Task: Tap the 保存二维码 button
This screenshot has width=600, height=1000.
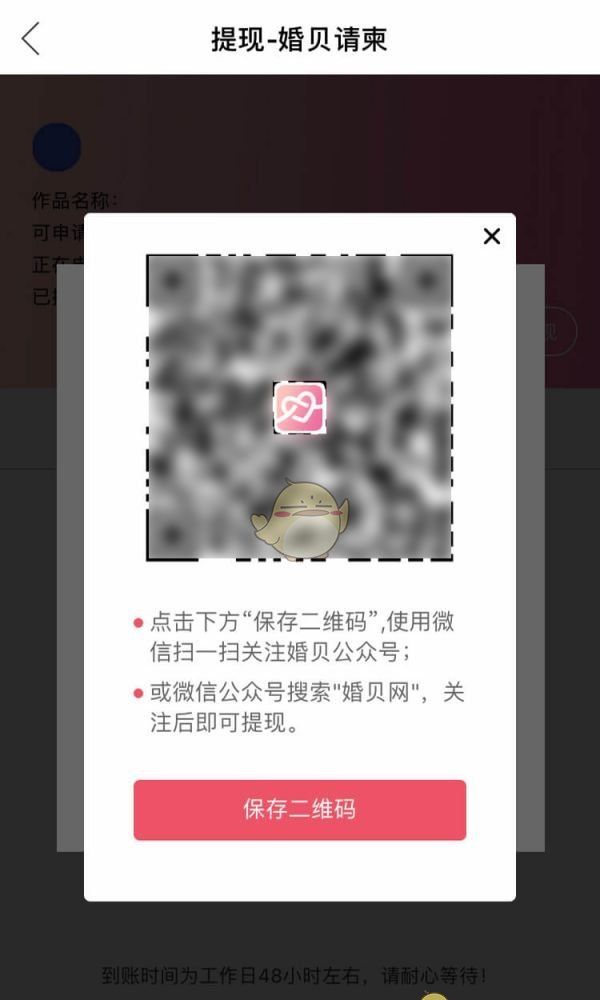Action: tap(299, 810)
